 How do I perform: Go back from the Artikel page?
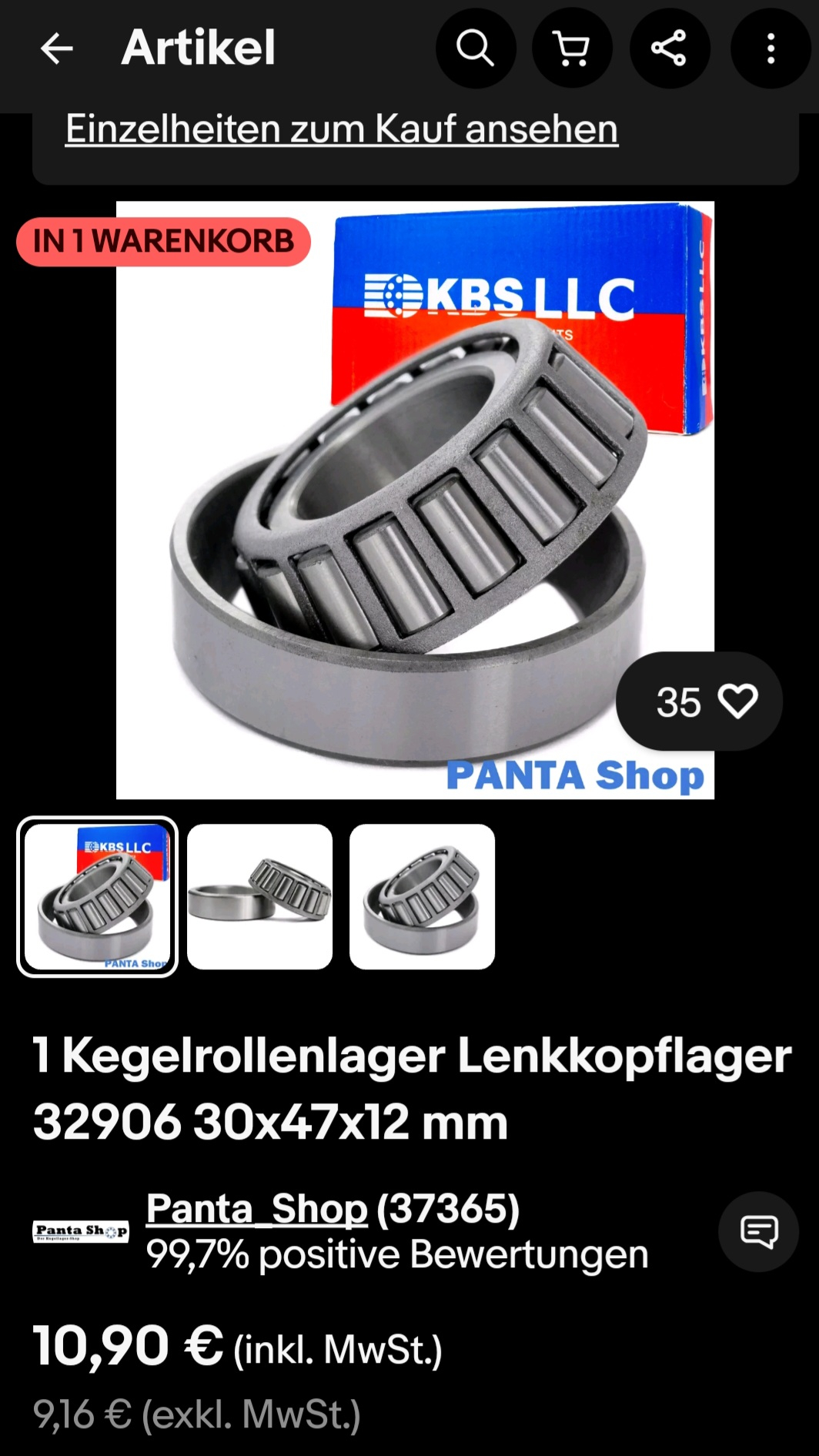point(56,49)
